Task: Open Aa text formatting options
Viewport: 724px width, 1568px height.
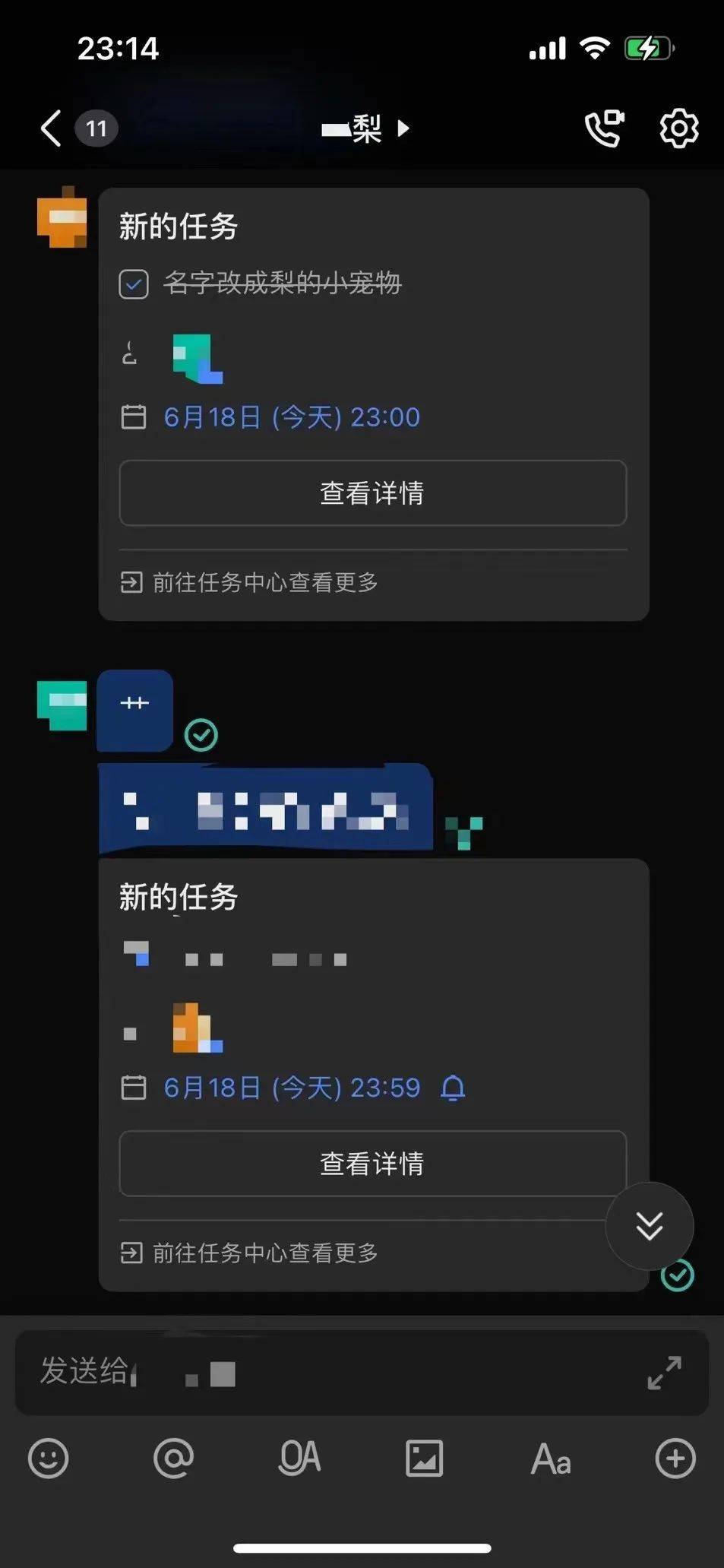Action: coord(550,1459)
